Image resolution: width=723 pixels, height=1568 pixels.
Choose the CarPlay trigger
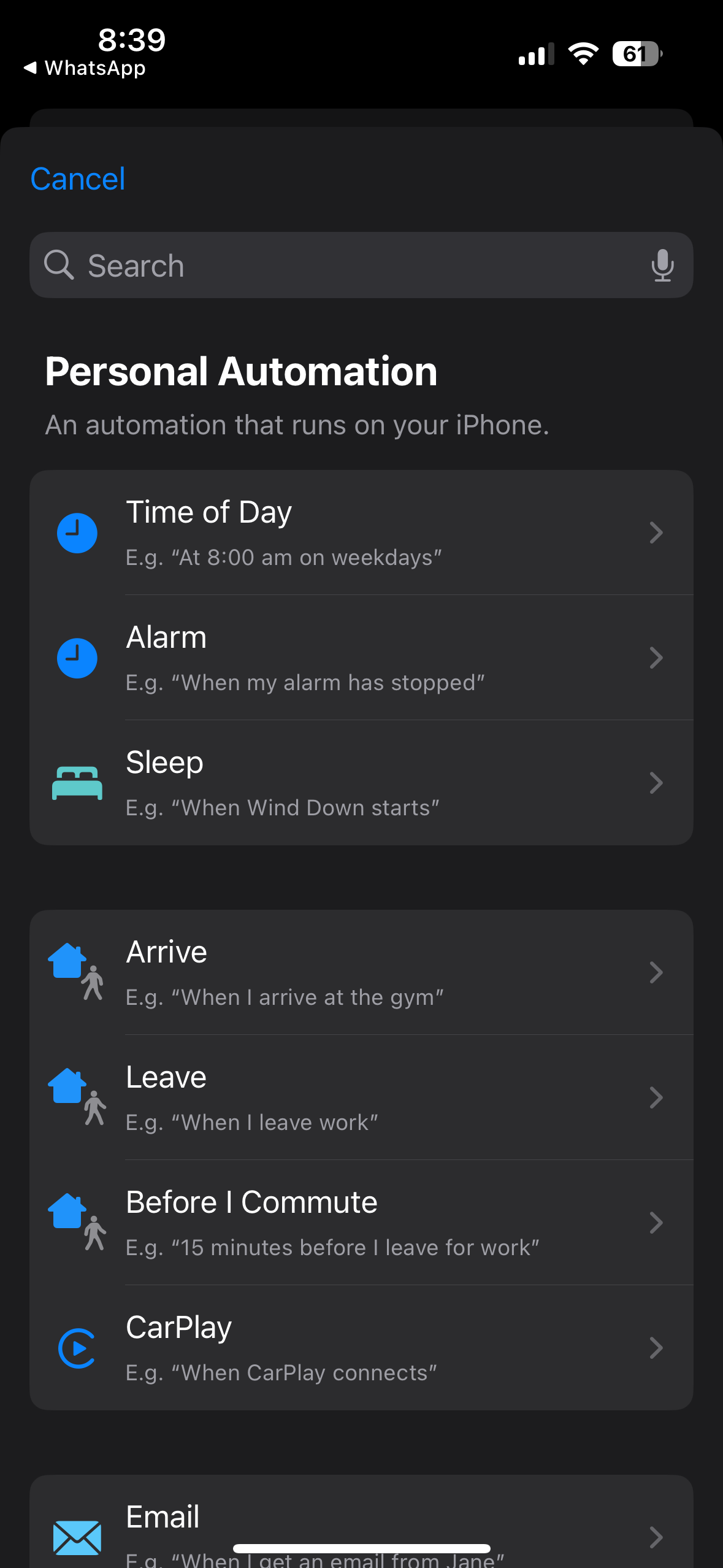coord(361,1348)
